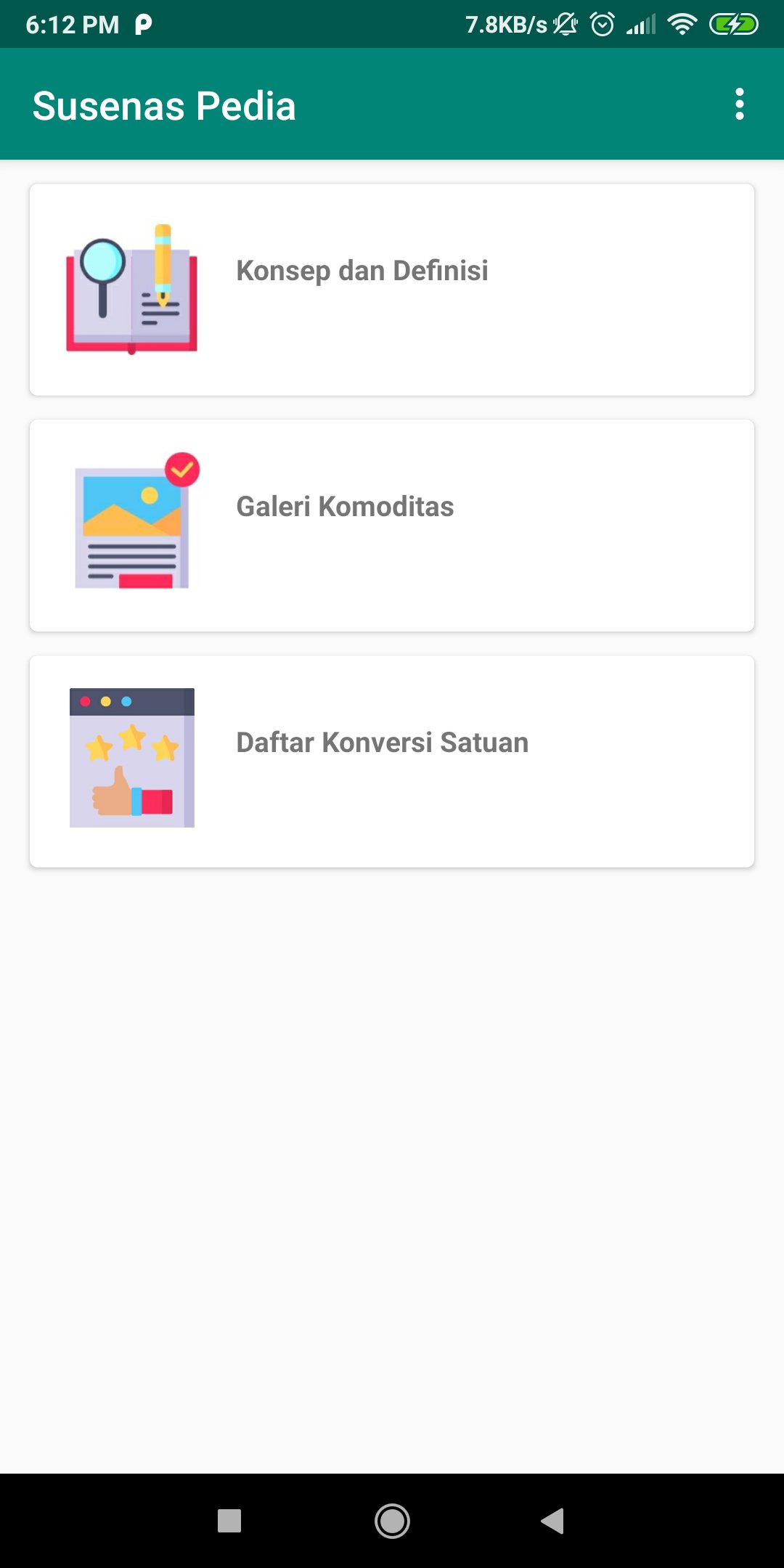Tap the muted notification bell icon
The height and width of the screenshot is (1568, 784).
coord(564,23)
